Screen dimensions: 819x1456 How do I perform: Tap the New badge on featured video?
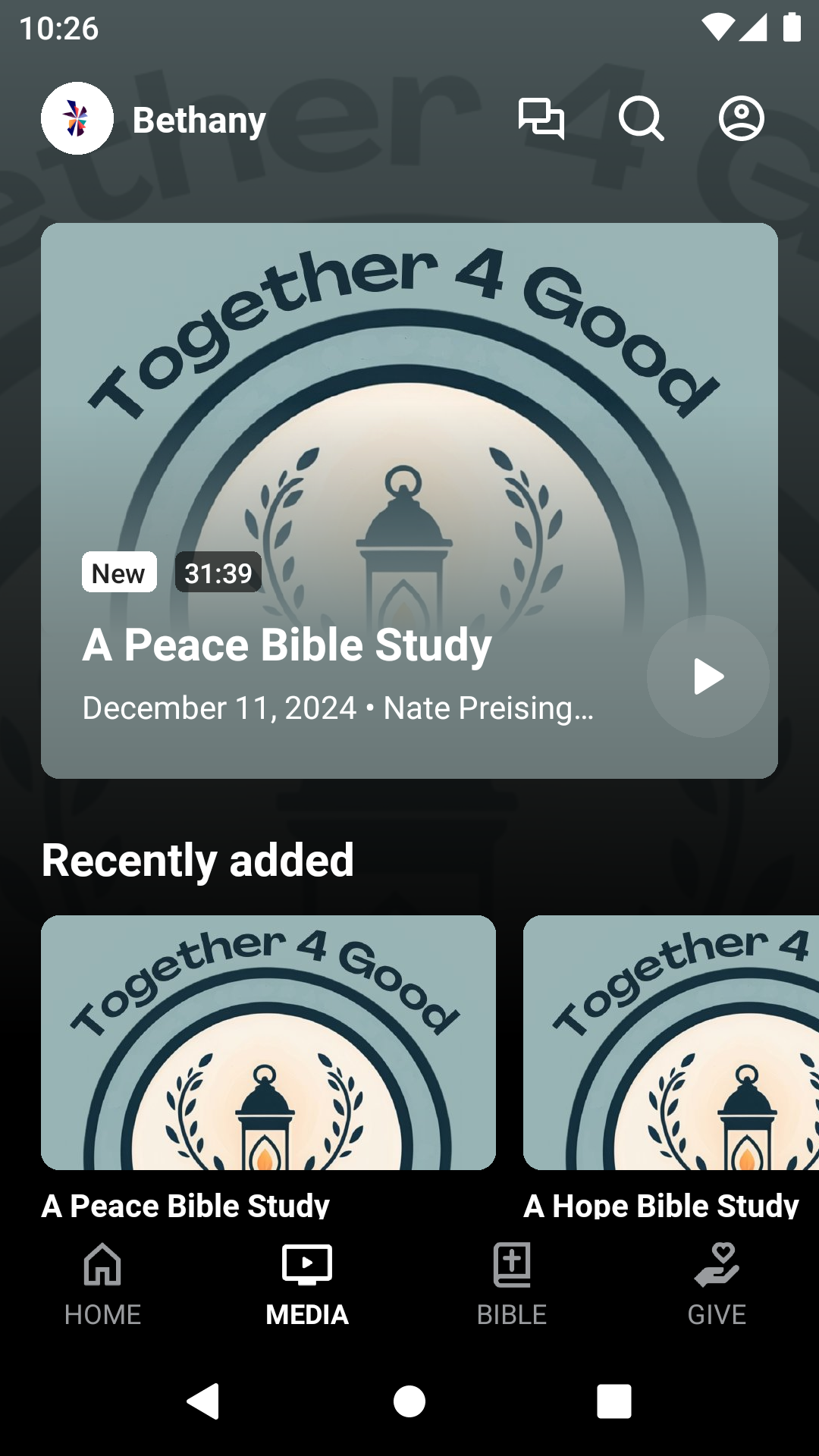click(x=118, y=573)
